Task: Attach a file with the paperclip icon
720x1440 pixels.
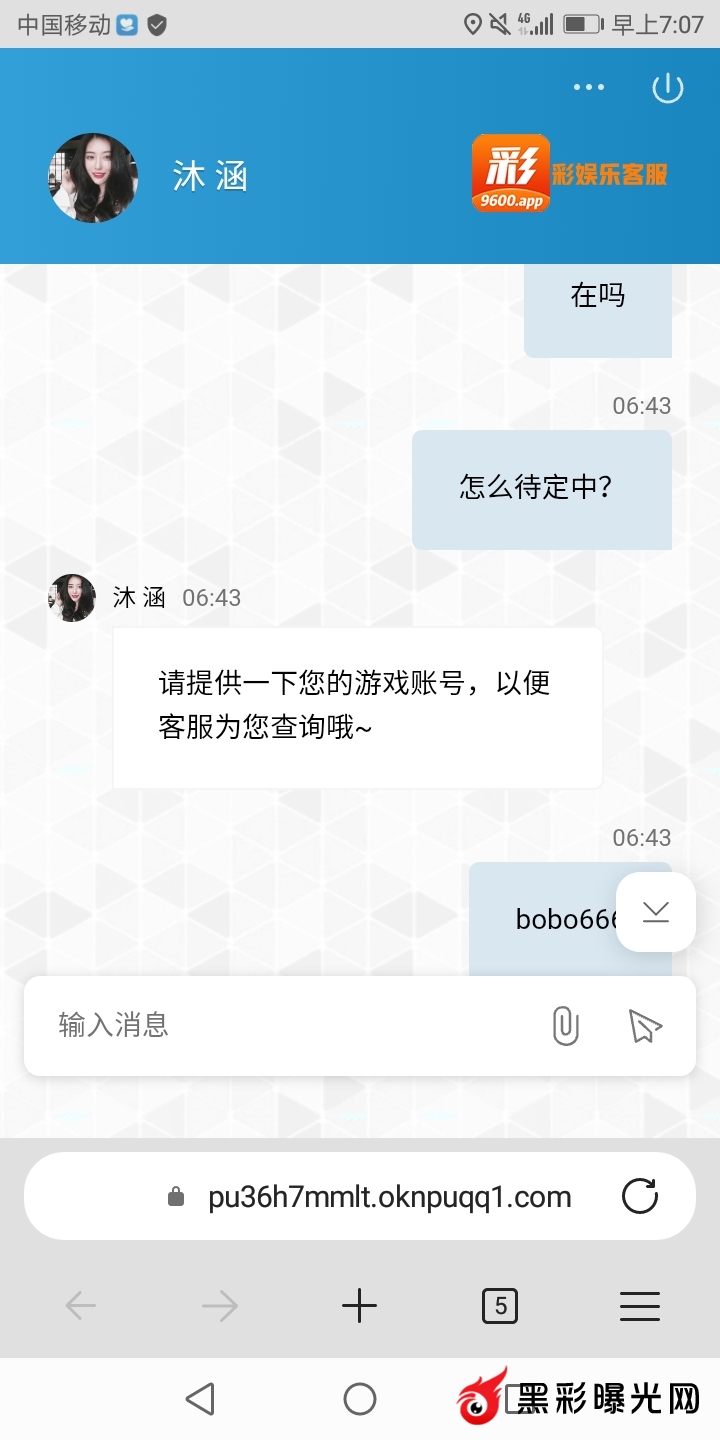Action: pyautogui.click(x=566, y=1026)
